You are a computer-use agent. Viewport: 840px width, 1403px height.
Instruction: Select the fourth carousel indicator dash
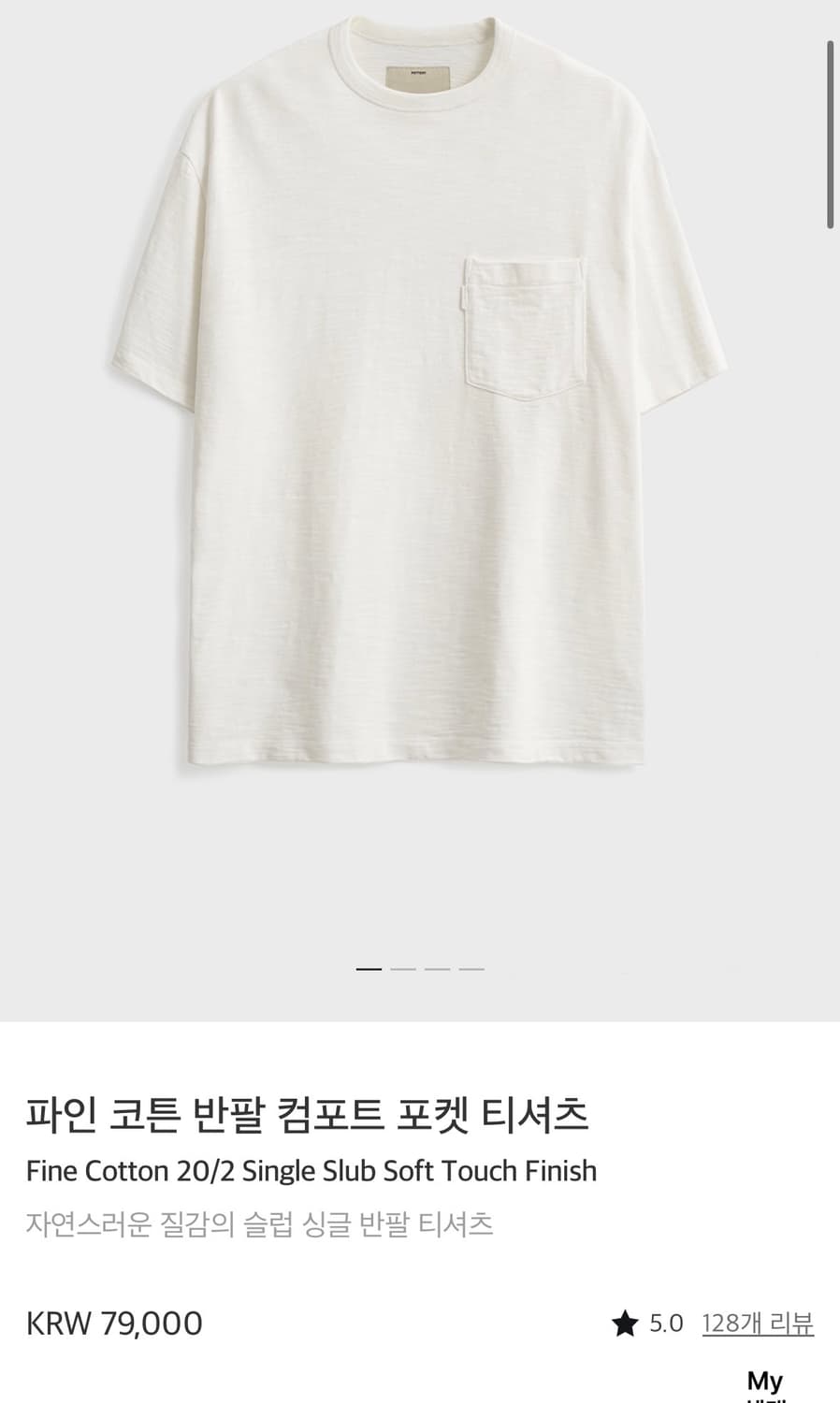(473, 970)
